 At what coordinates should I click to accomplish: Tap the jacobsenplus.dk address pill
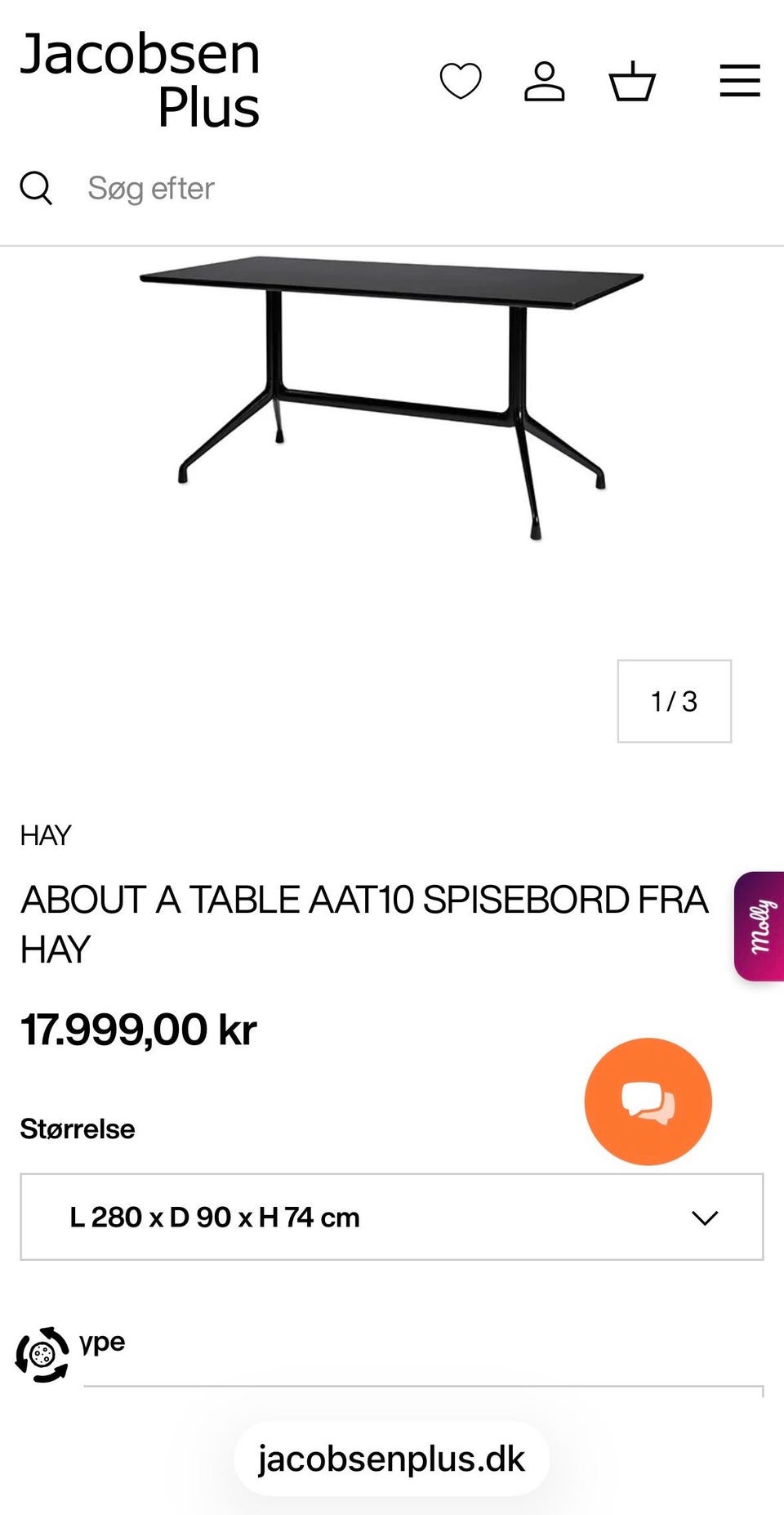[x=391, y=1459]
